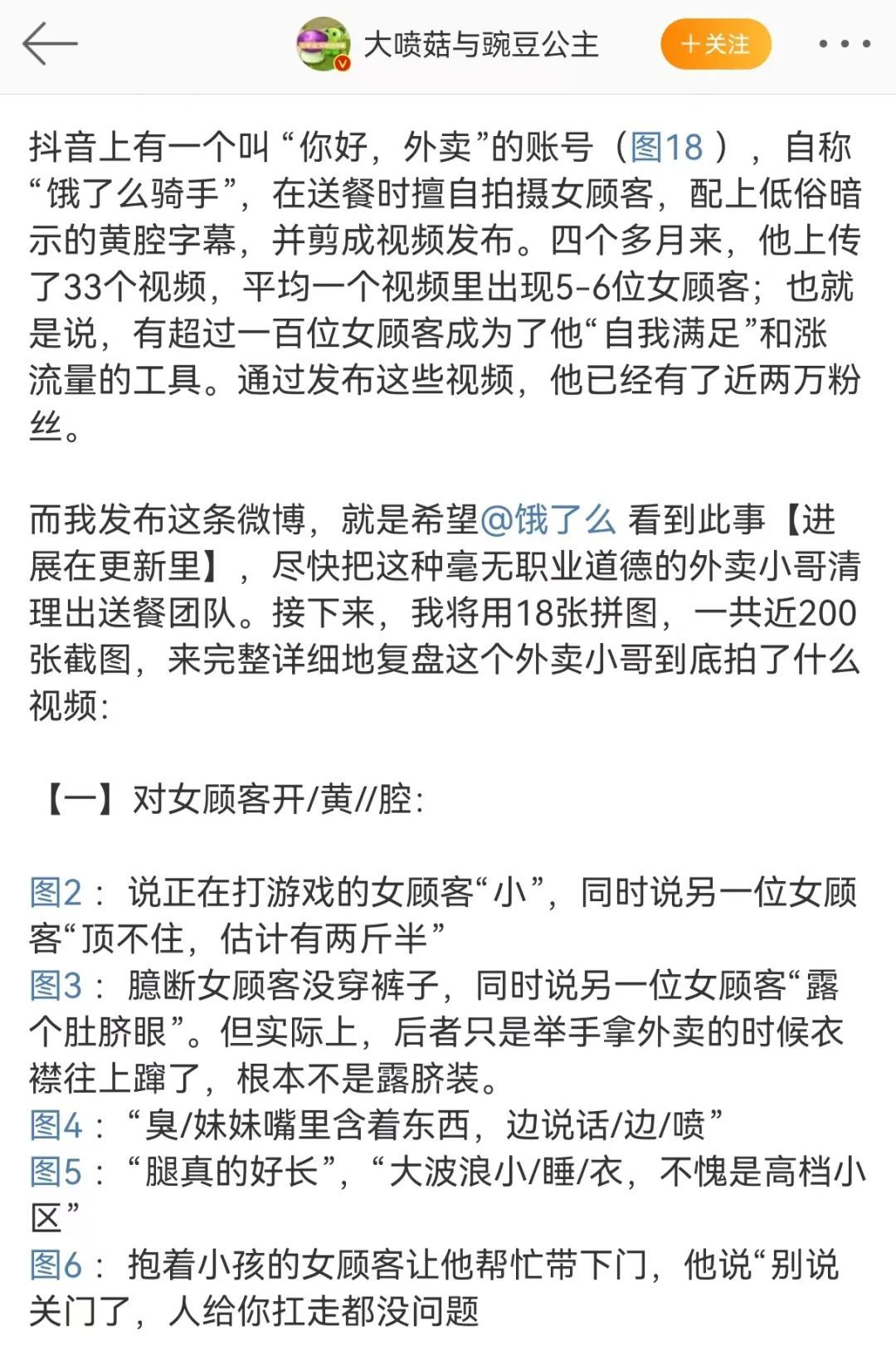Go back using the arrow icon

point(50,45)
